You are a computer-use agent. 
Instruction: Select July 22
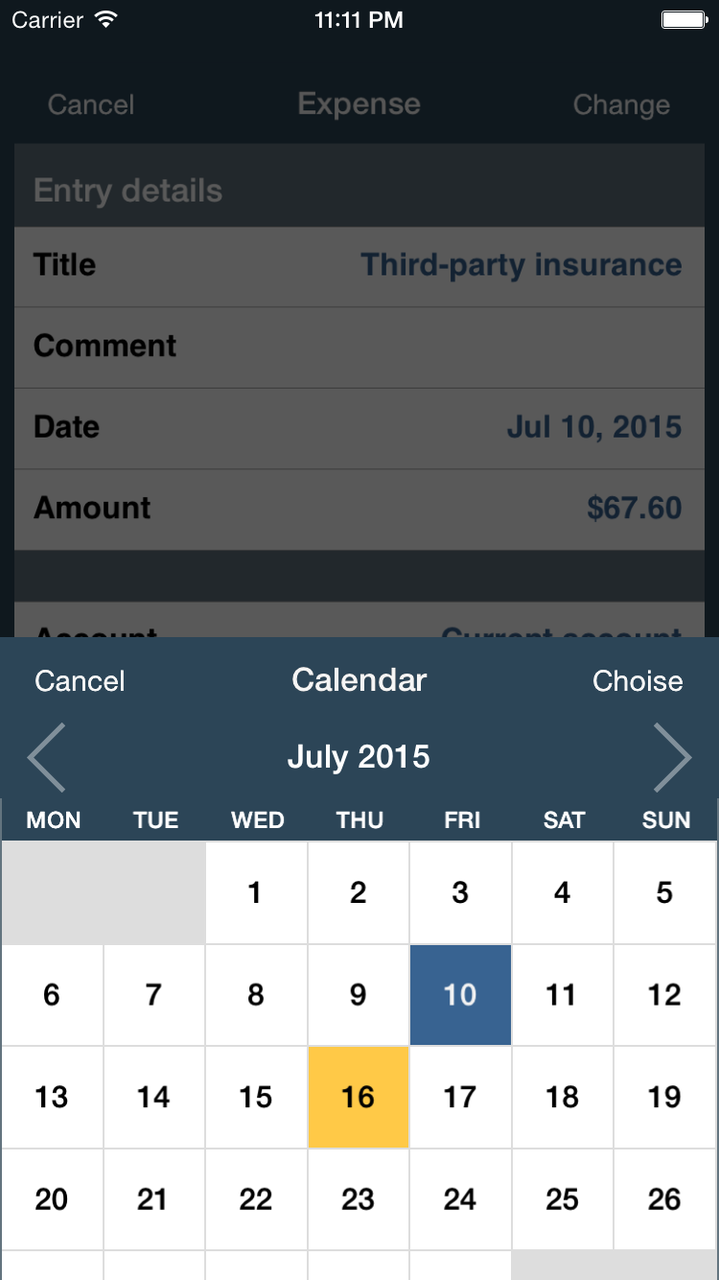point(256,1199)
